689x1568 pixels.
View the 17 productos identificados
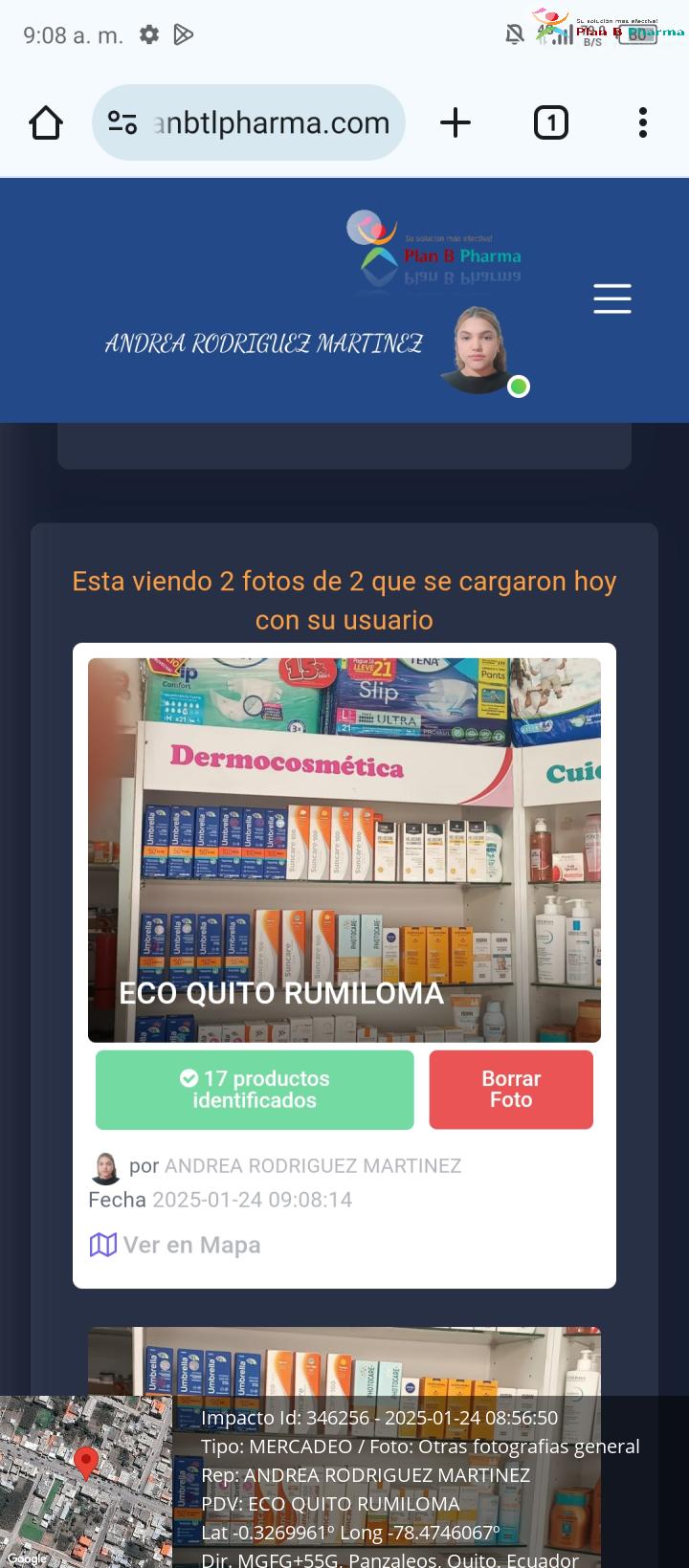(255, 1090)
